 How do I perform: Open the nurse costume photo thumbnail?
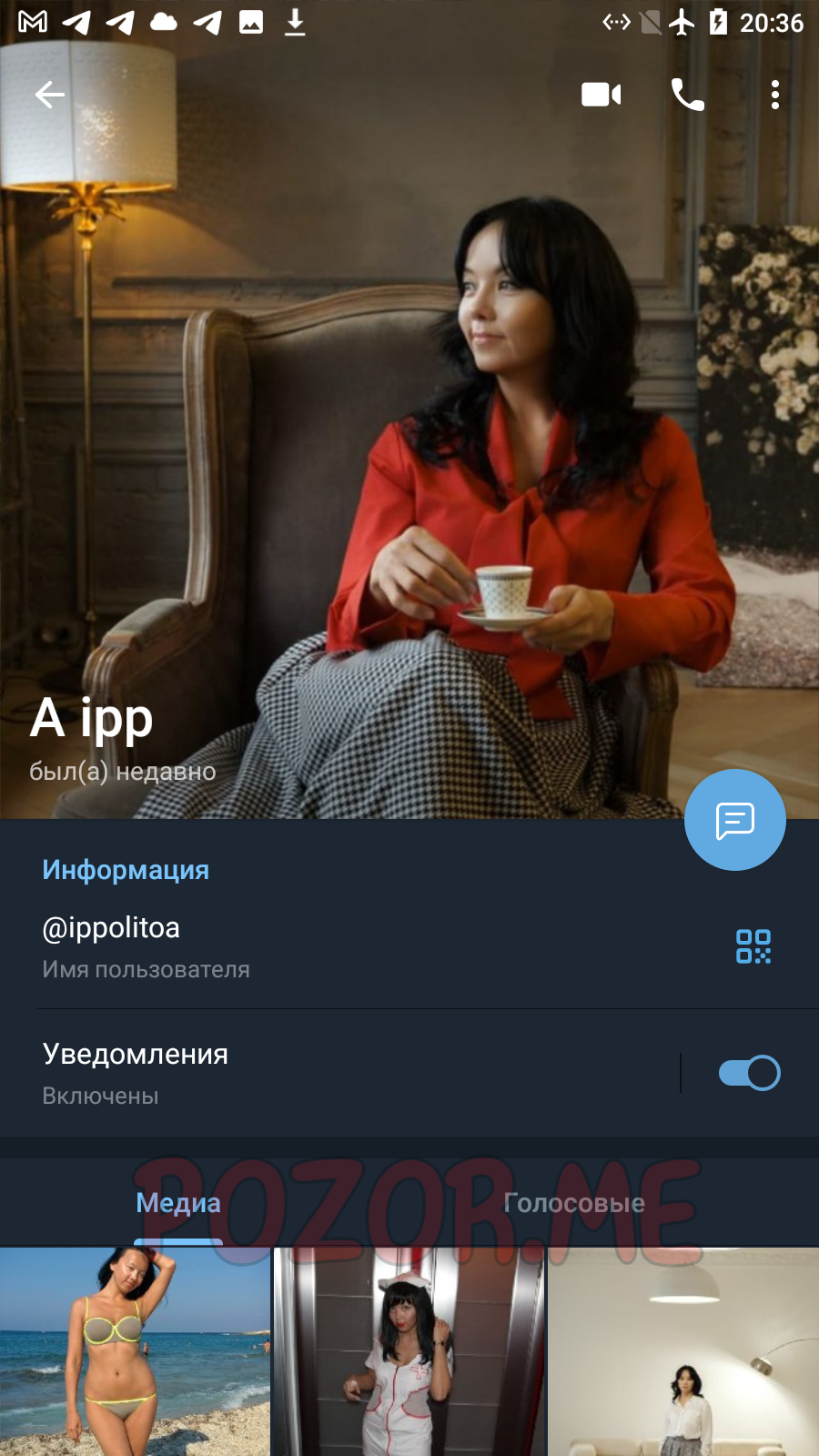tap(409, 1352)
